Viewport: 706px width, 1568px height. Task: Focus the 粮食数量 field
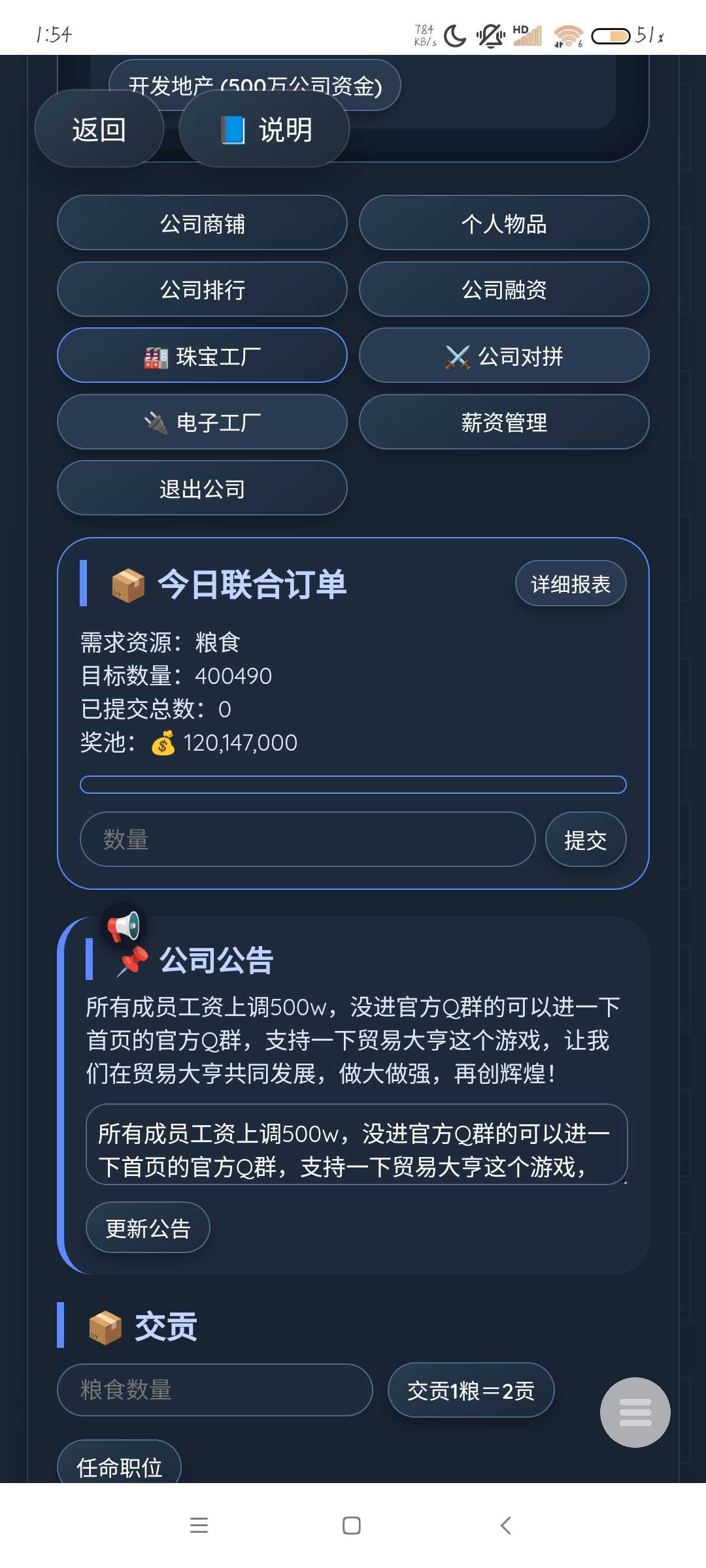click(x=215, y=1390)
